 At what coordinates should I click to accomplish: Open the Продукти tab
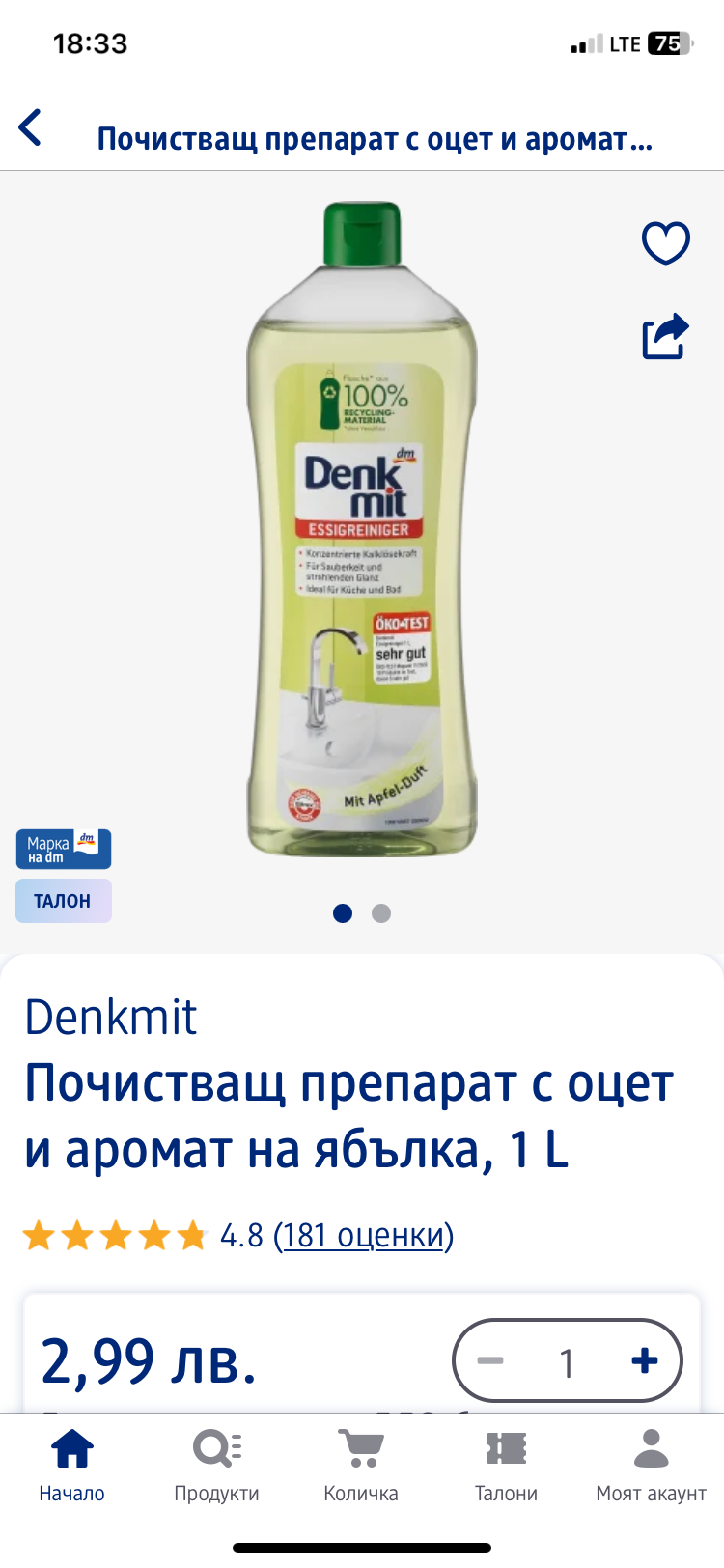pos(217,1466)
